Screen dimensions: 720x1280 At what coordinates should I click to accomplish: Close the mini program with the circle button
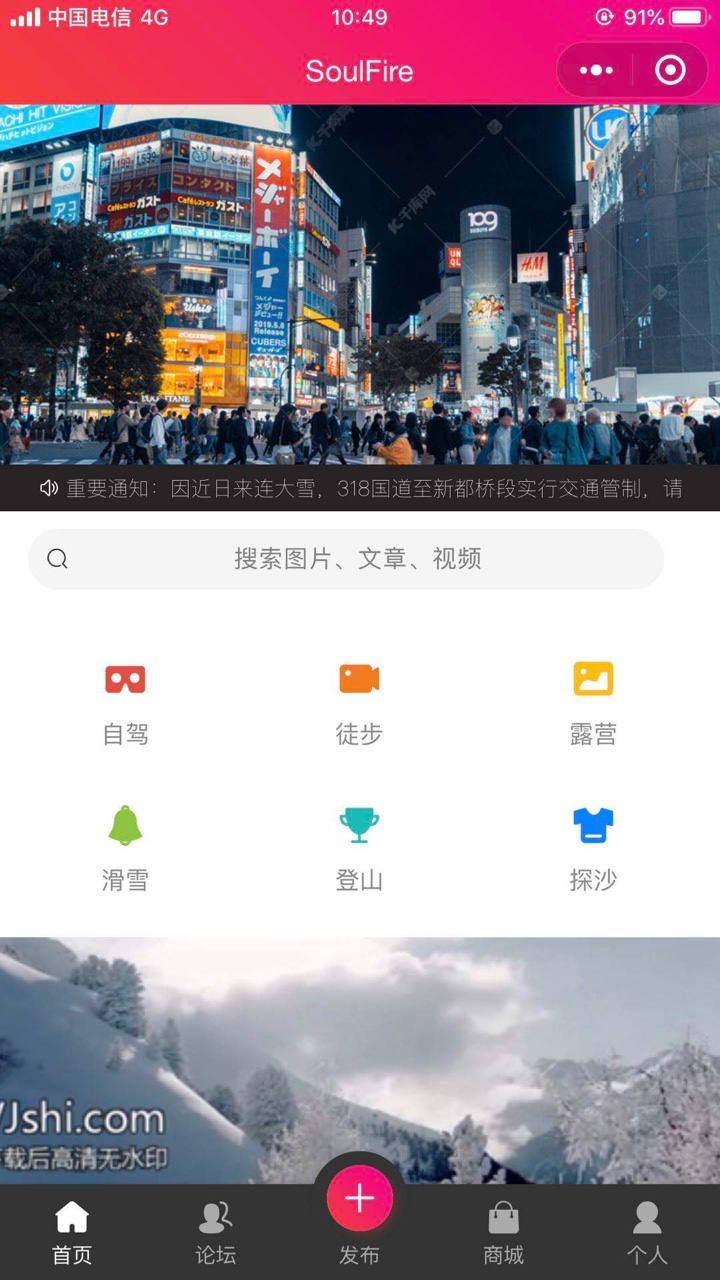670,70
